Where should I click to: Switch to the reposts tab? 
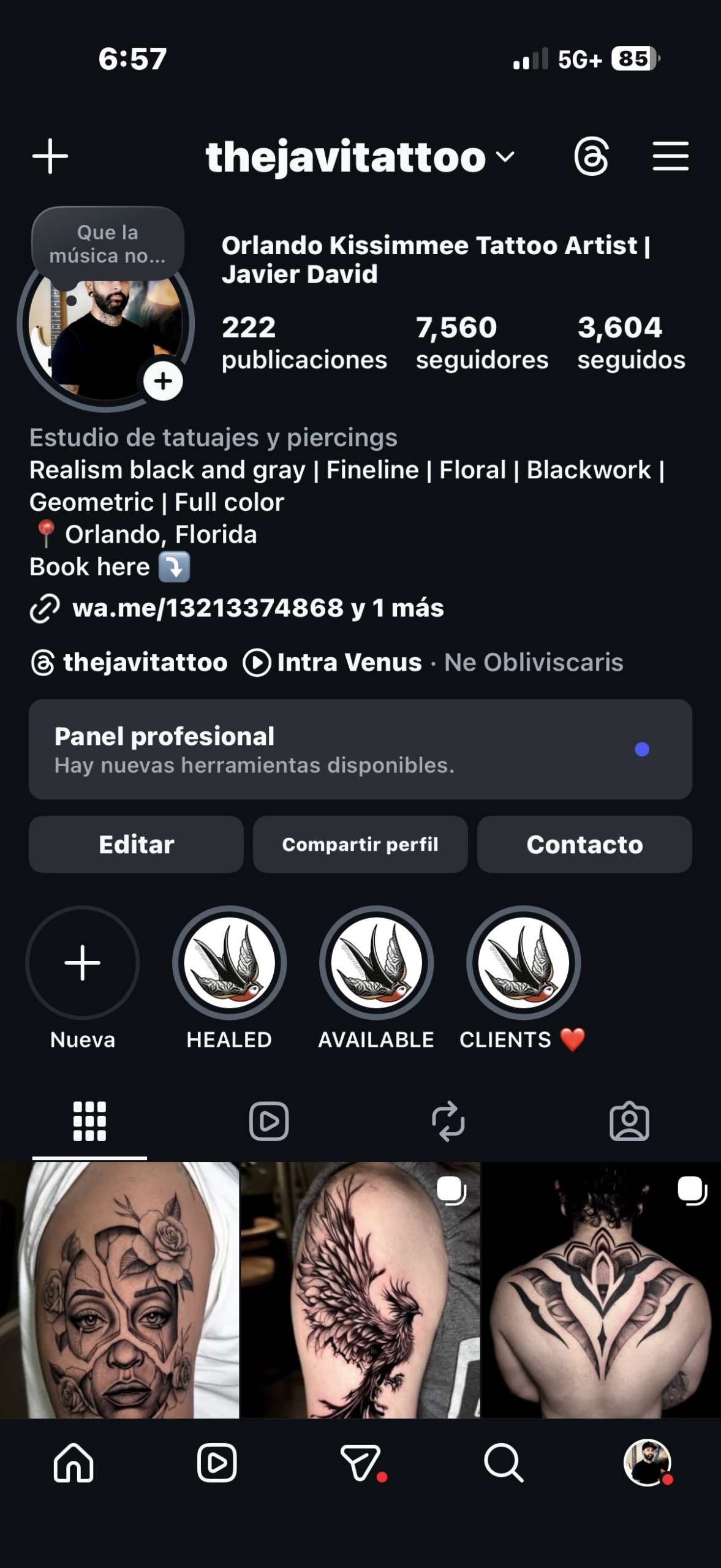(448, 1121)
